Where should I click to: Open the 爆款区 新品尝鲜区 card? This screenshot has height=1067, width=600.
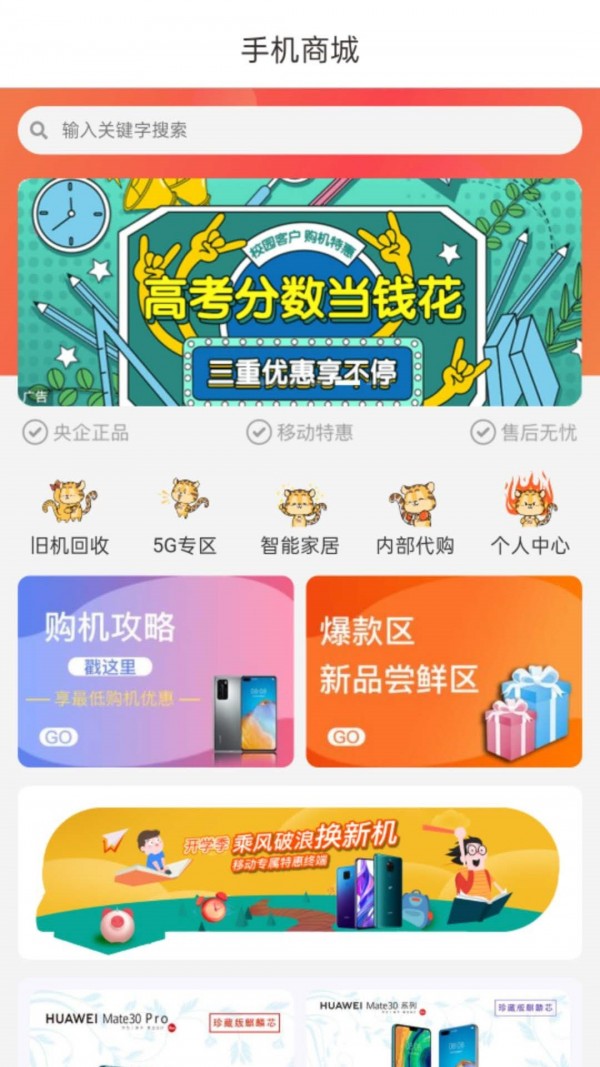point(444,671)
